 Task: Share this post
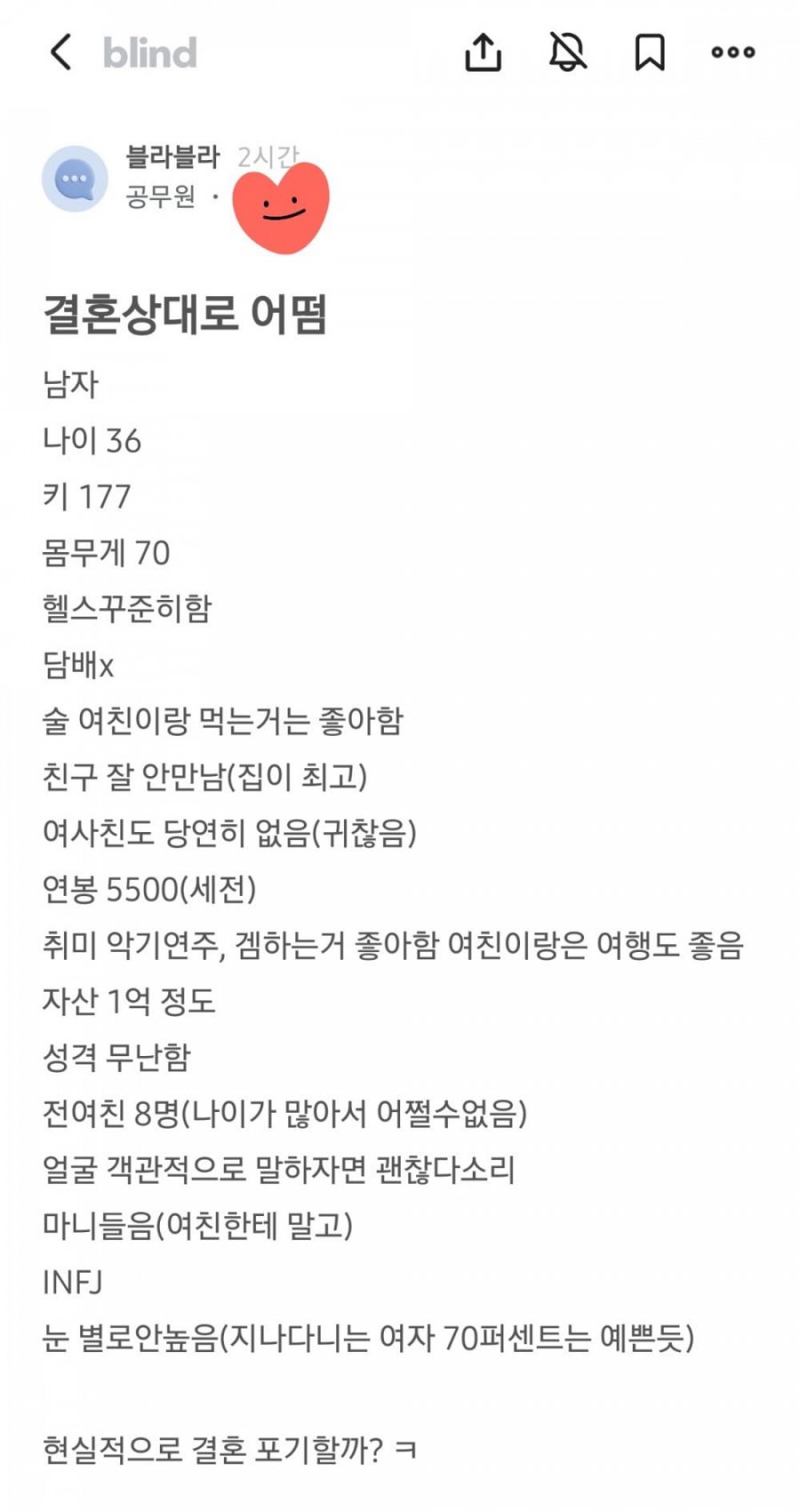pos(483,52)
